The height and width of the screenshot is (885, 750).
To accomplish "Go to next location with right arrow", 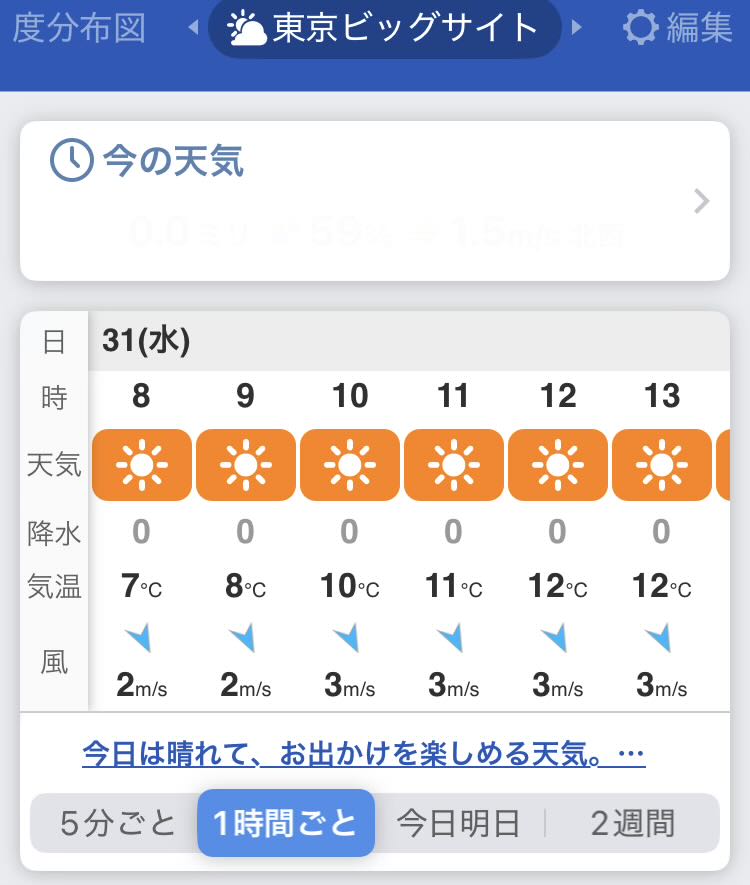I will click(577, 27).
